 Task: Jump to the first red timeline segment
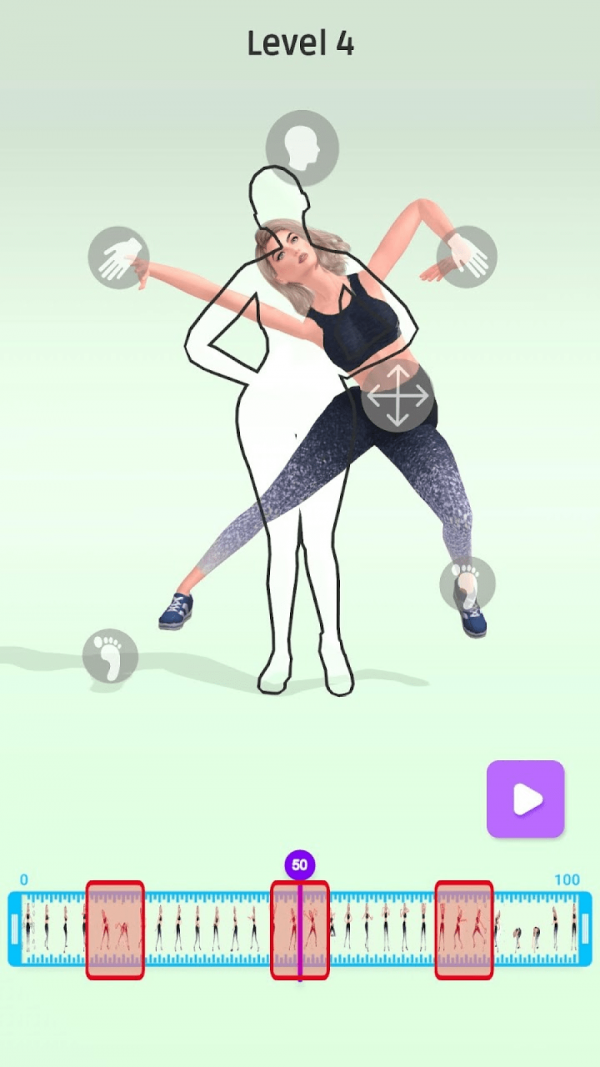pyautogui.click(x=115, y=930)
